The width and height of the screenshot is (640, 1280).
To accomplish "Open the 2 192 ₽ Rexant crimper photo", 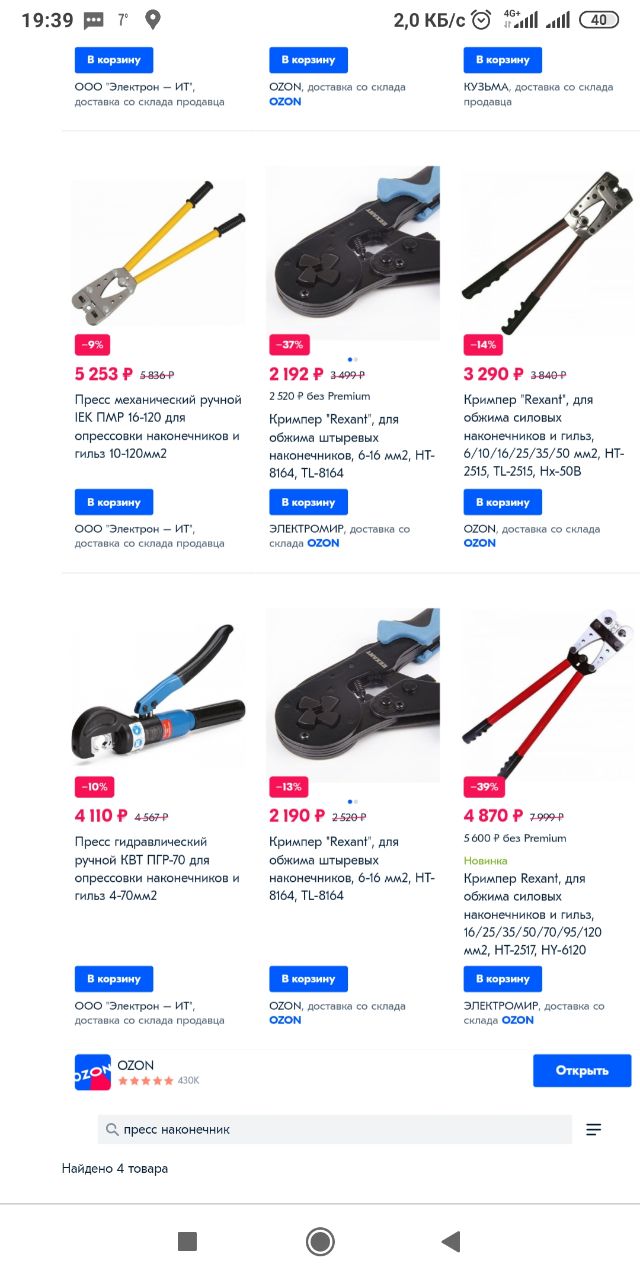I will click(353, 250).
